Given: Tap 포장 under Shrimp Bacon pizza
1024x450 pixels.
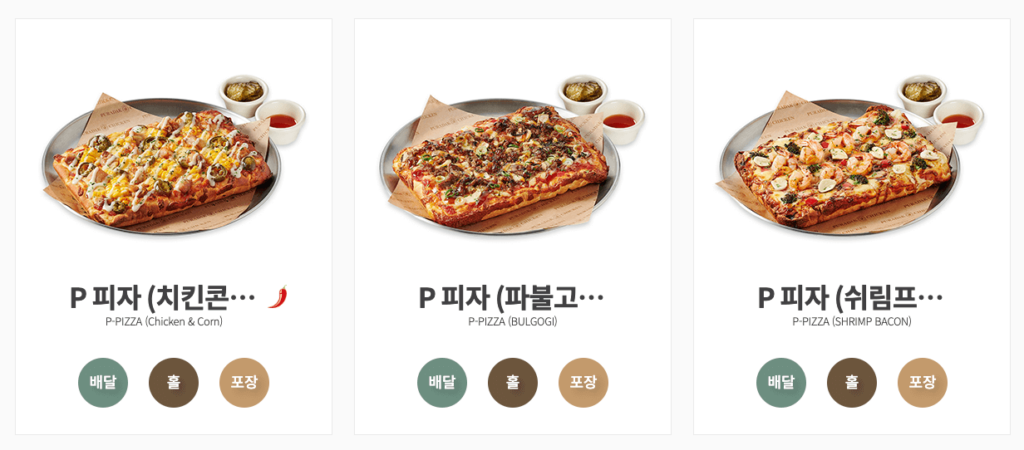Looking at the screenshot, I should (x=922, y=383).
